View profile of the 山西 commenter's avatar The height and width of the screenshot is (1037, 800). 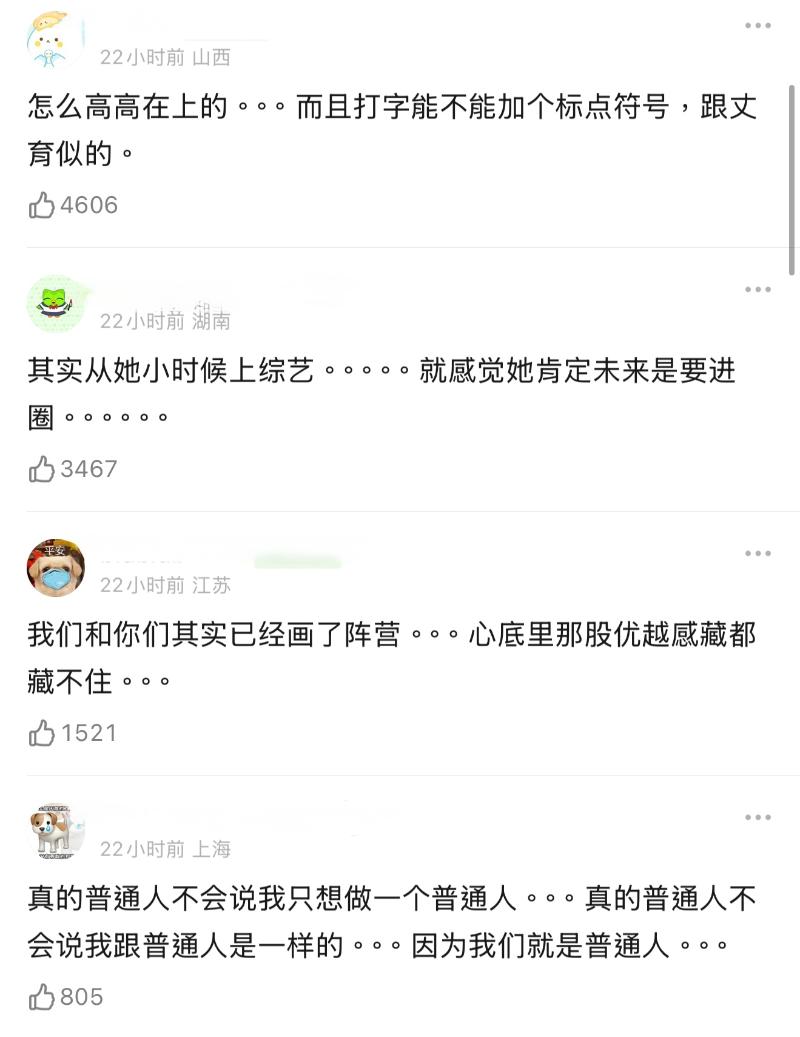(56, 40)
